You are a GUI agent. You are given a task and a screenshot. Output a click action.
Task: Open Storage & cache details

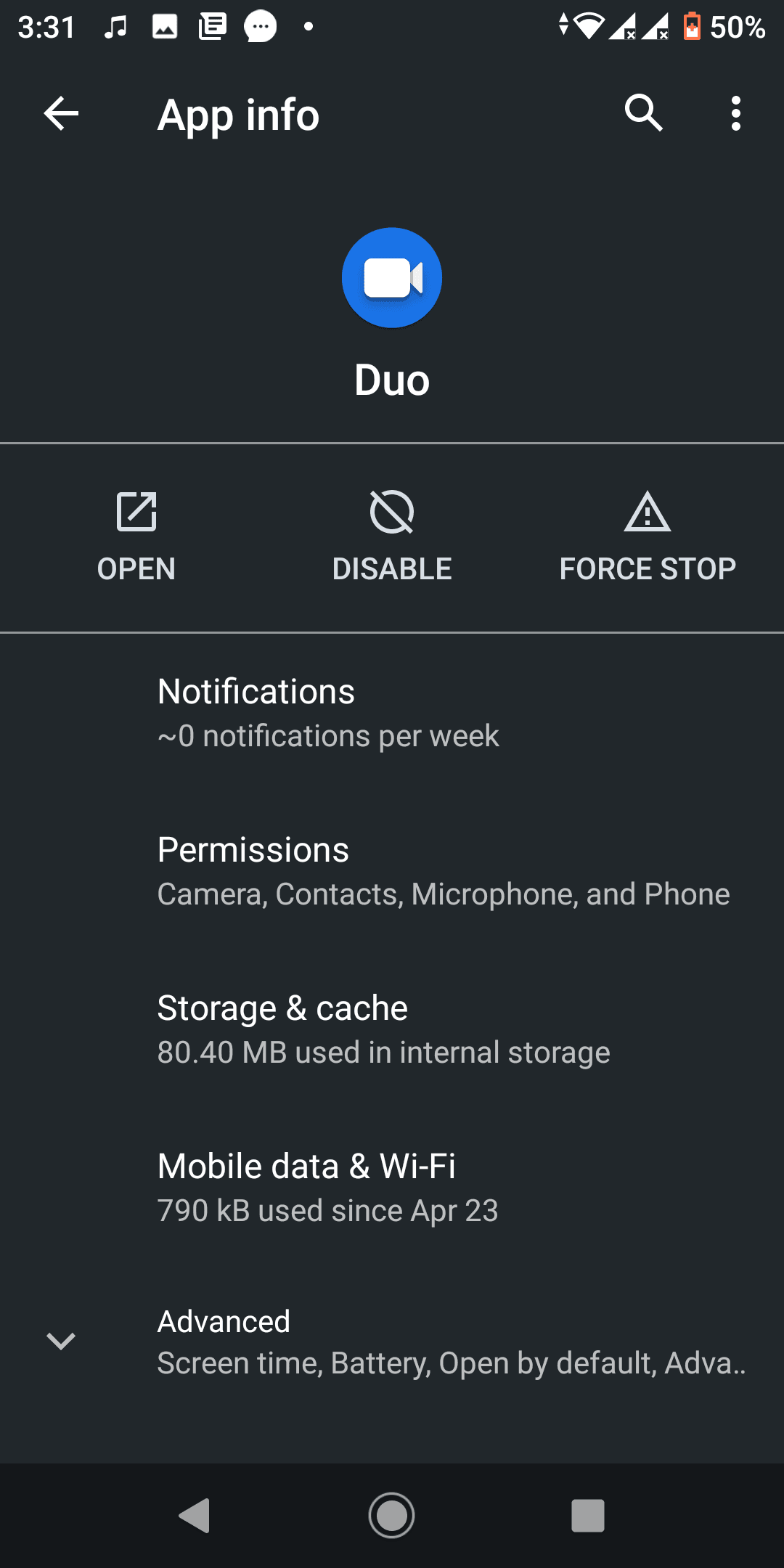[392, 1029]
